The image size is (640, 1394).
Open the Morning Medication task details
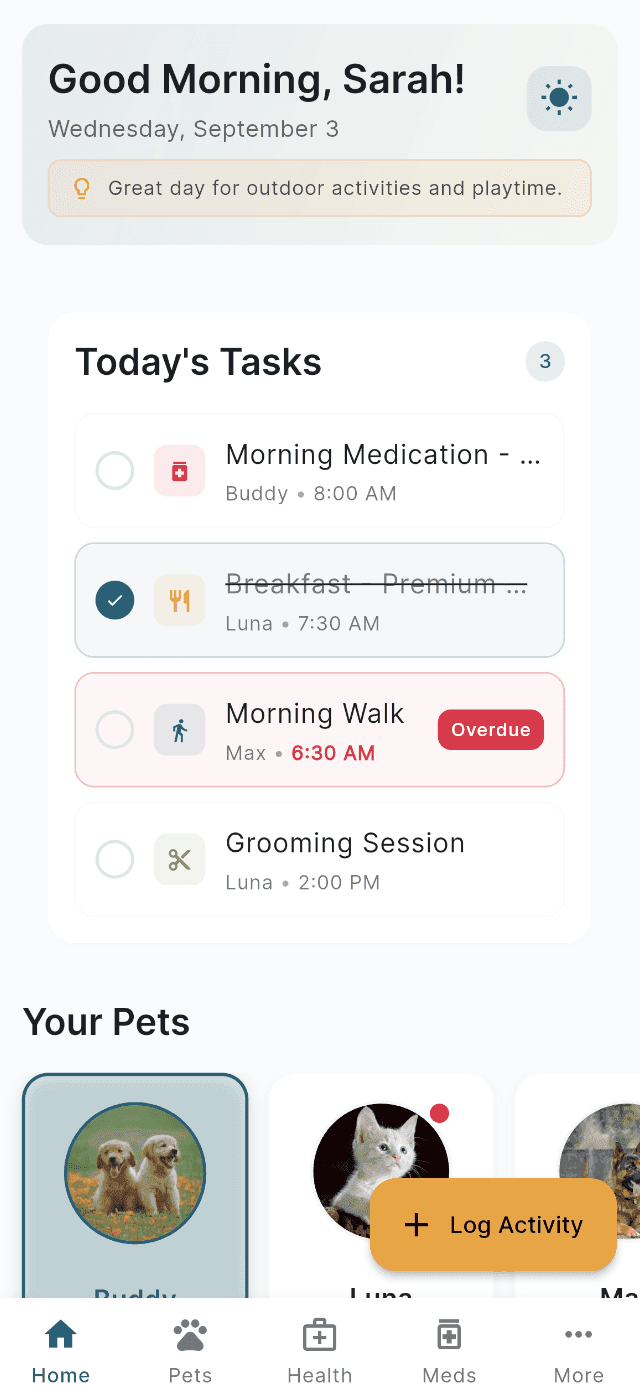(x=382, y=470)
